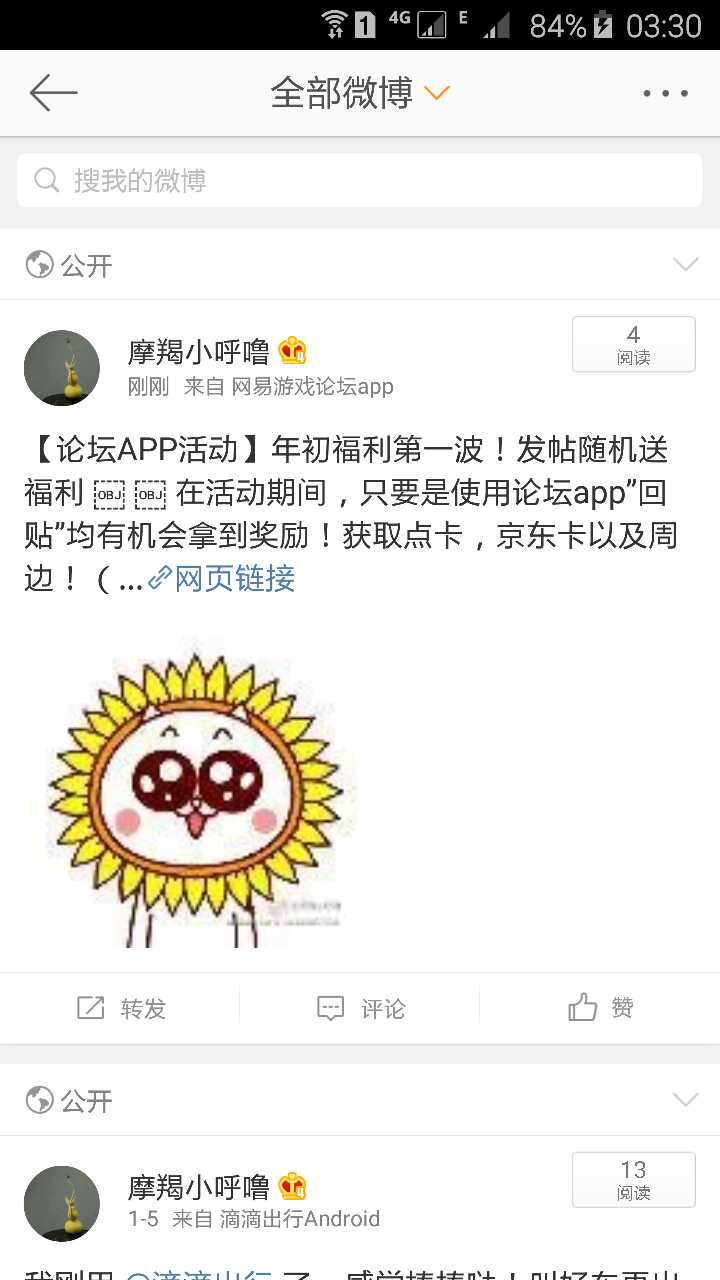
Task: Comment via the 评论 button
Action: tap(360, 1008)
